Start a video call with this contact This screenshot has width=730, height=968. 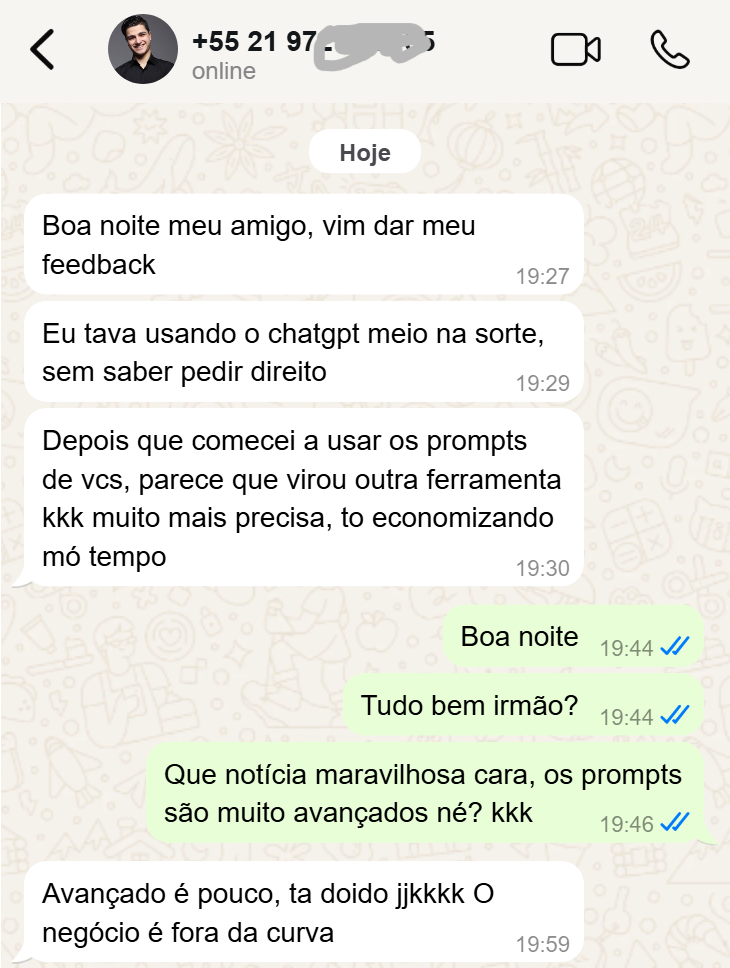pos(576,50)
